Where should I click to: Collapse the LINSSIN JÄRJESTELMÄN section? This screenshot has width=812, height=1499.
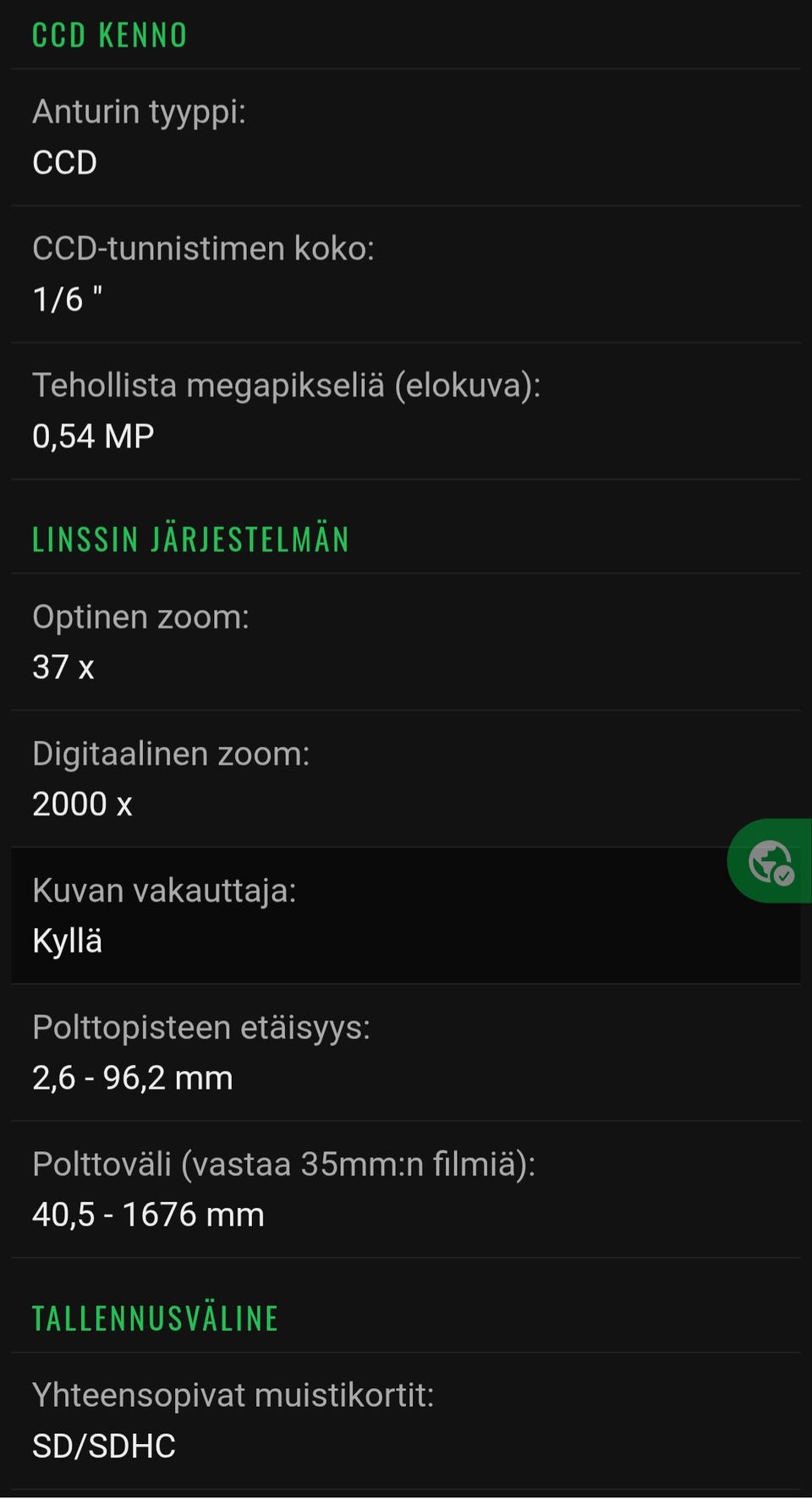click(190, 538)
